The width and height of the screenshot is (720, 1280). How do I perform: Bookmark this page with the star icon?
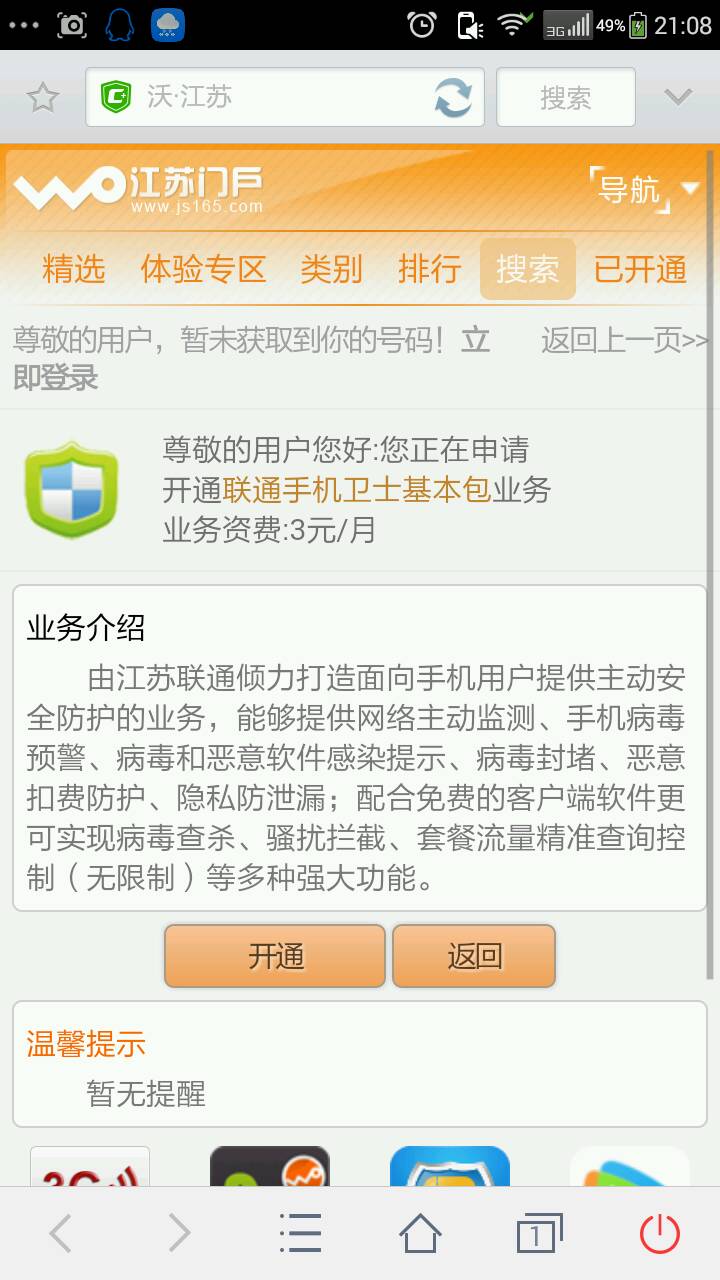(x=42, y=98)
